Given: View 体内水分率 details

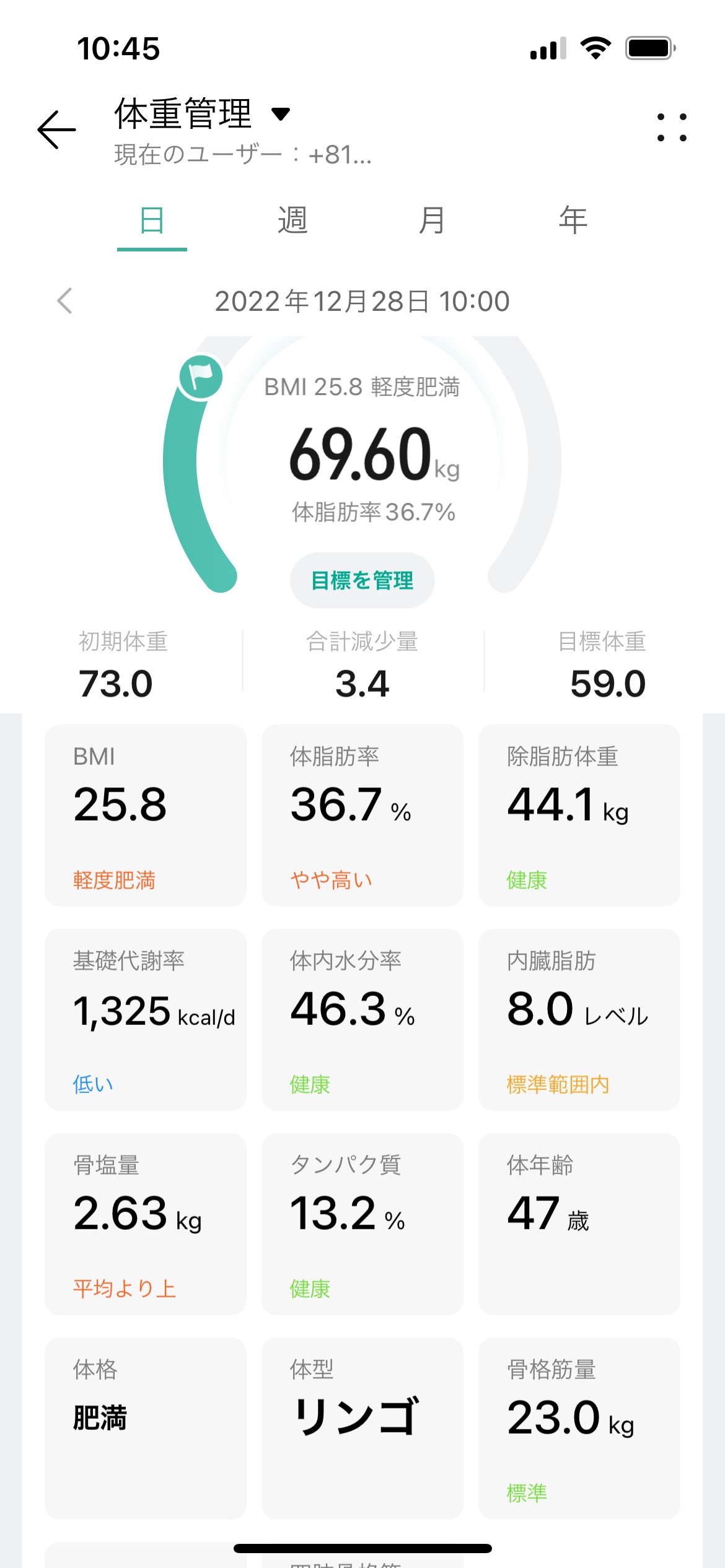Looking at the screenshot, I should pos(362,1019).
